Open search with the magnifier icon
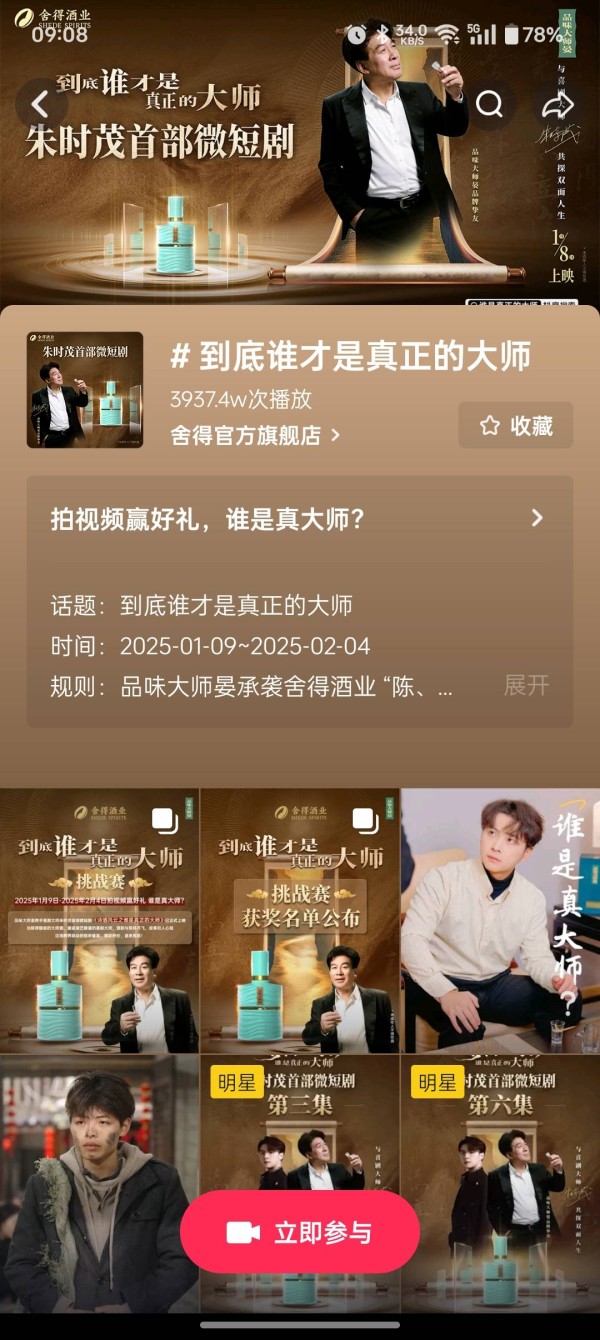This screenshot has height=1340, width=600. (x=489, y=104)
